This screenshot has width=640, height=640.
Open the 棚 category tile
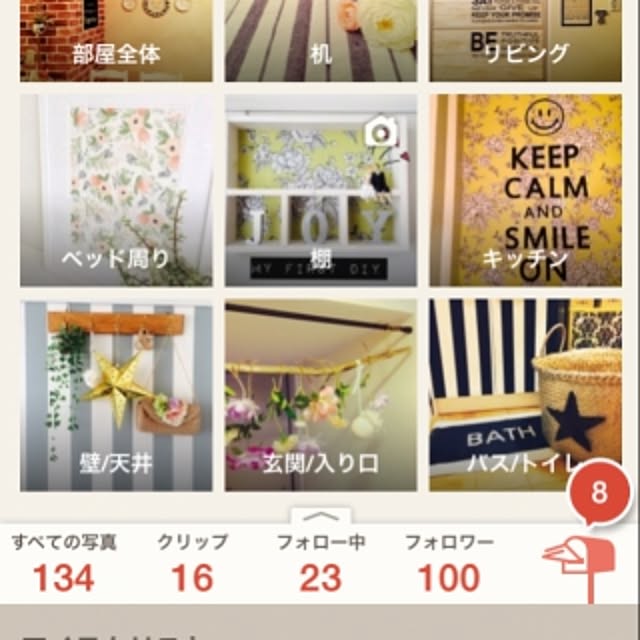[x=320, y=190]
